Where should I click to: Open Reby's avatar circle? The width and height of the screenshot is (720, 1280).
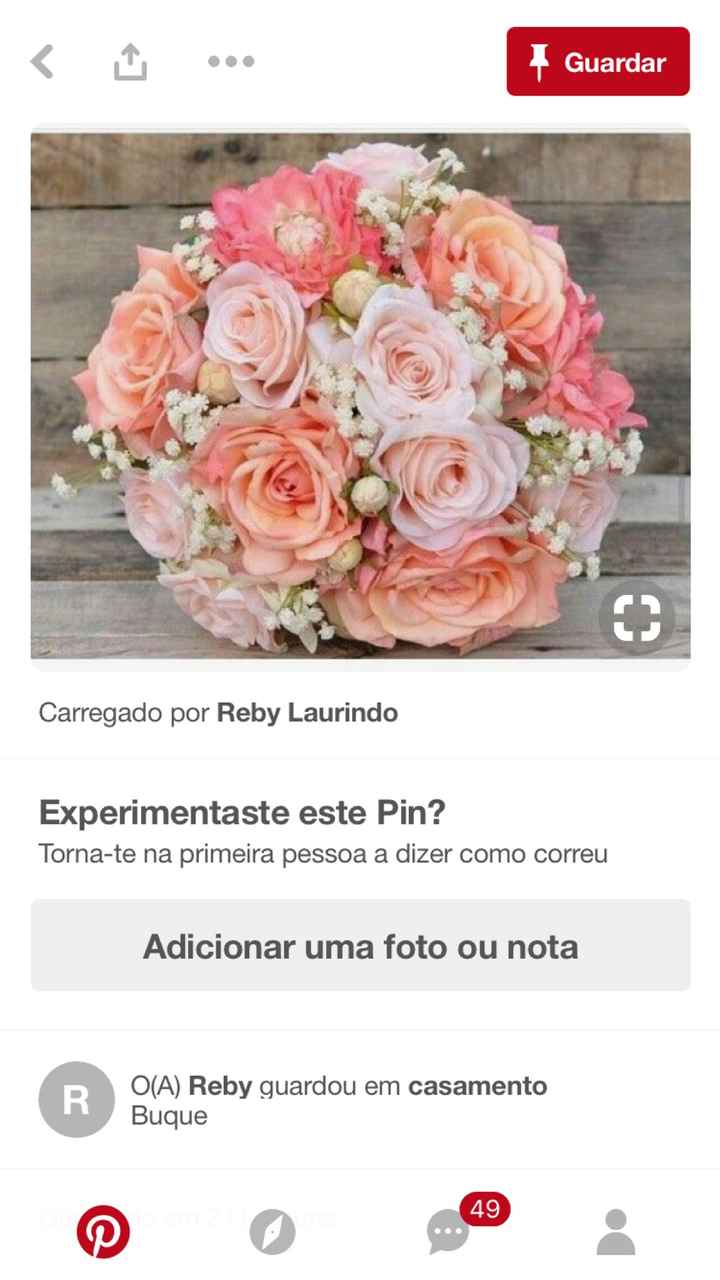point(76,1100)
